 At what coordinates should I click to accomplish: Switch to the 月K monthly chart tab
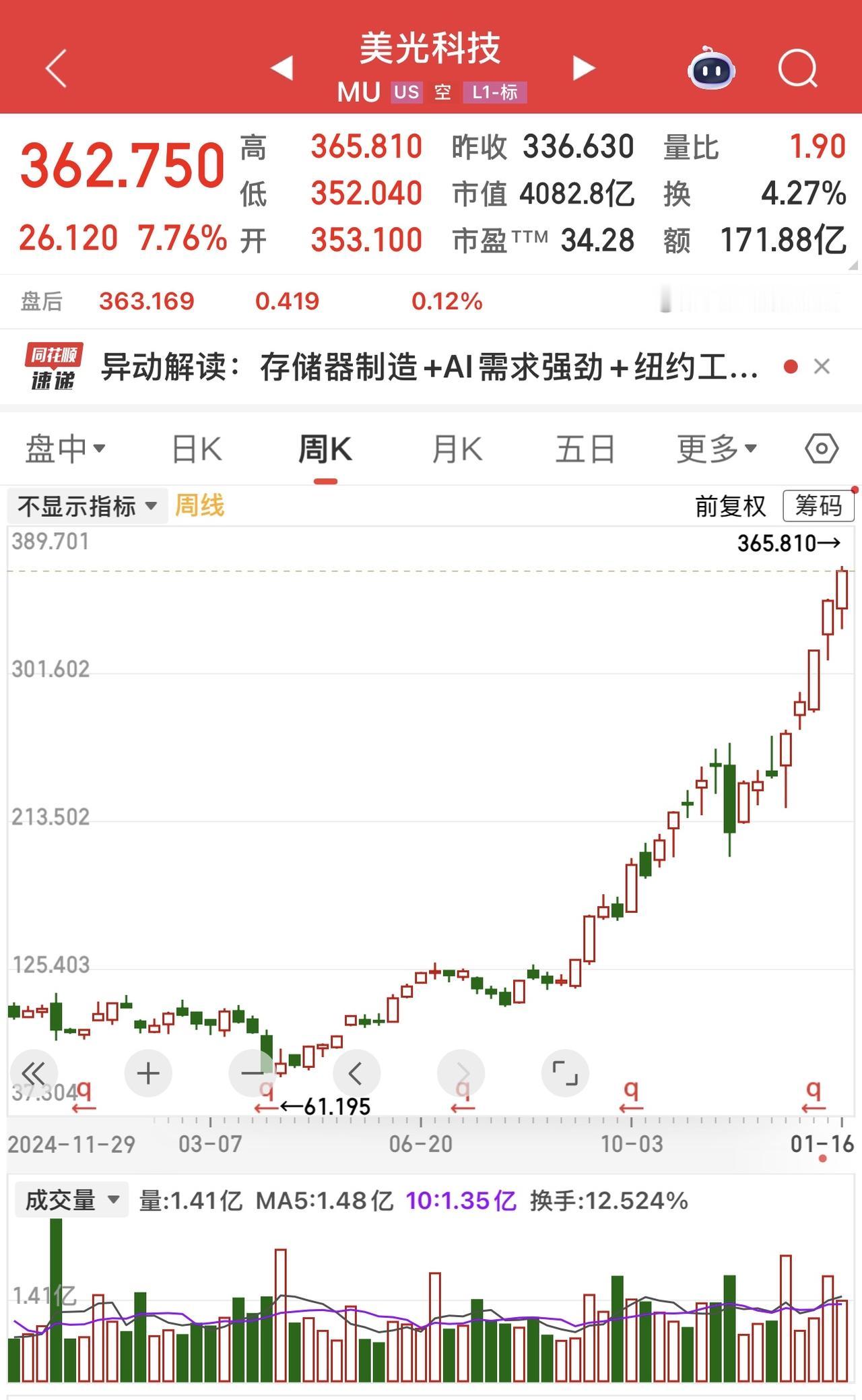pyautogui.click(x=455, y=448)
